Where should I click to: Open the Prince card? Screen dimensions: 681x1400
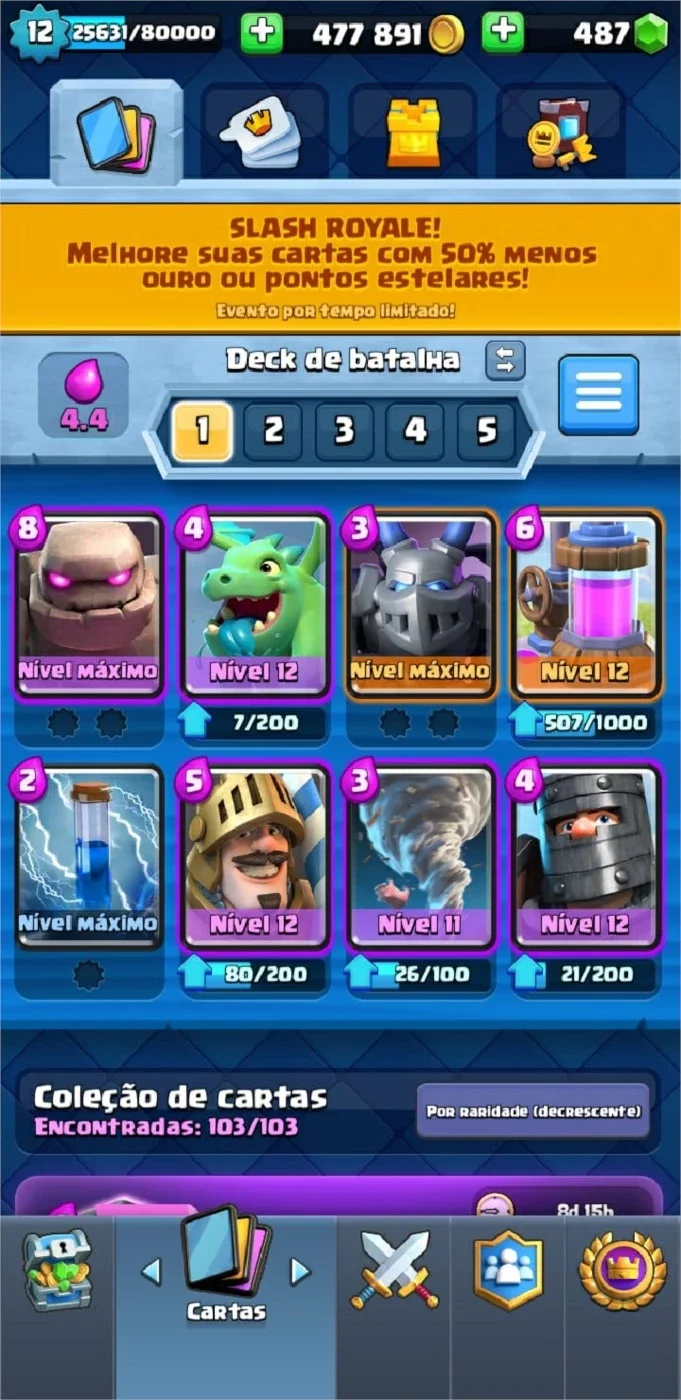pos(255,856)
